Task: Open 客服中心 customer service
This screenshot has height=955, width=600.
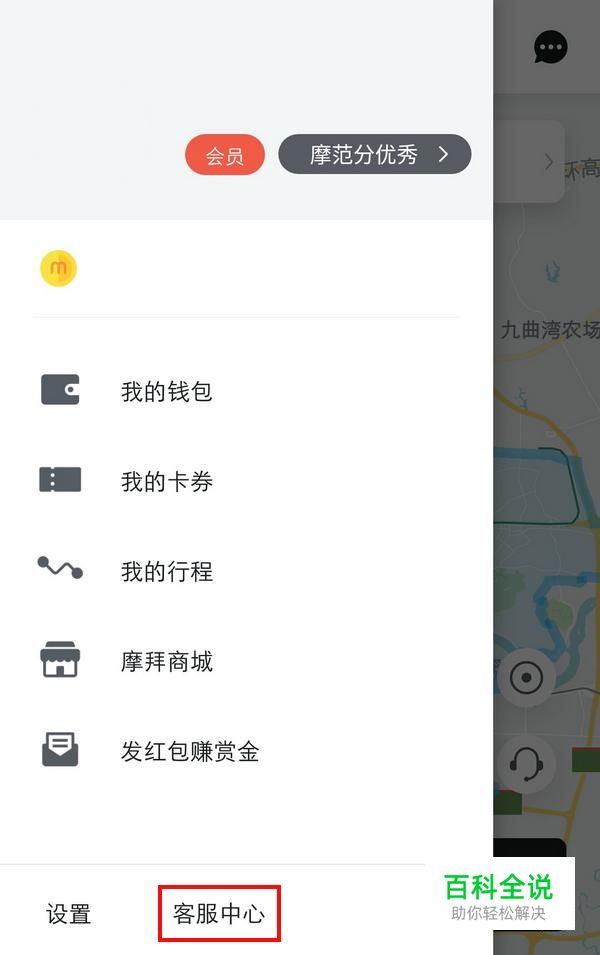Action: pos(219,913)
